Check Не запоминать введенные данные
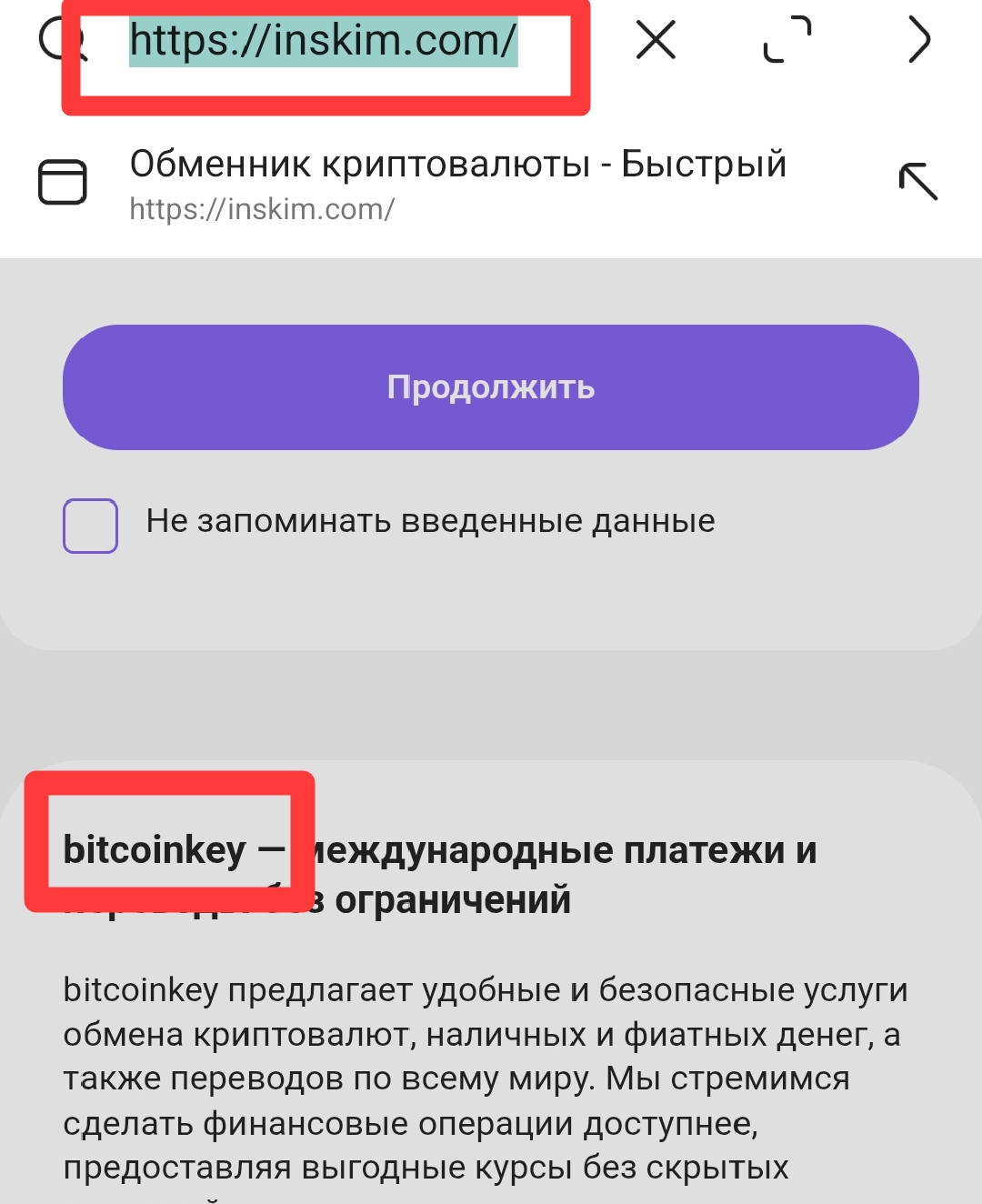Screen dimensions: 982x1204 pos(90,526)
